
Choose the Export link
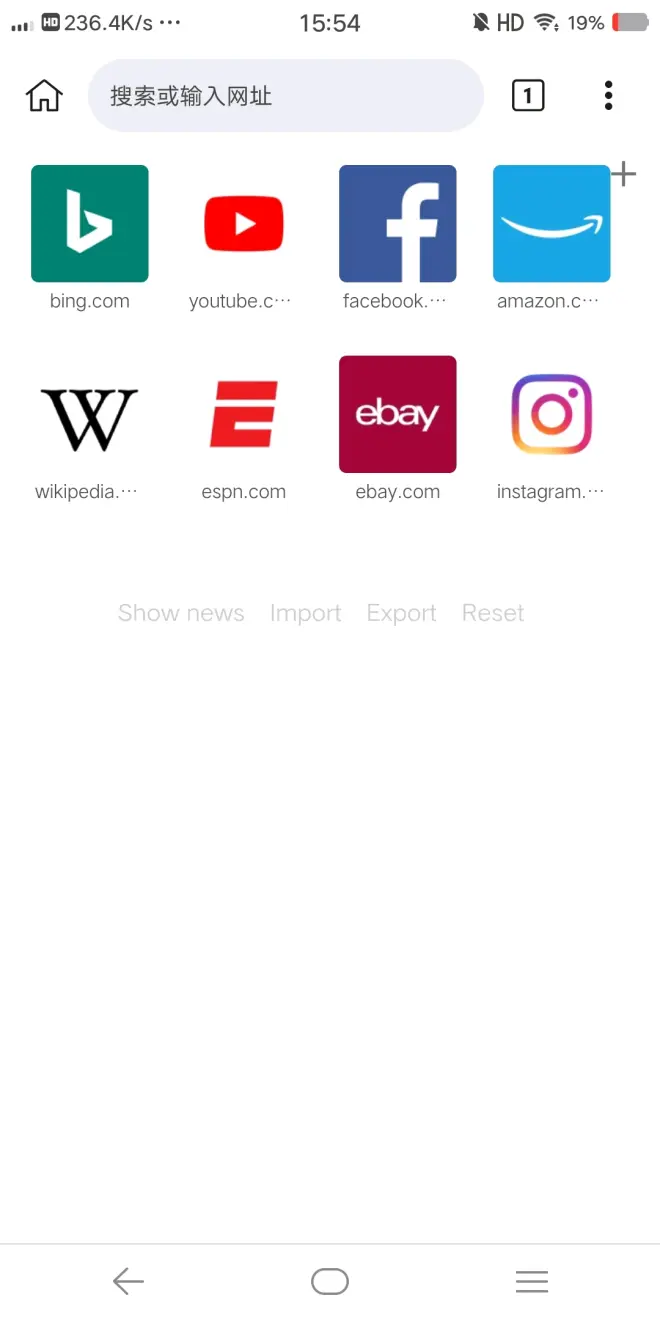pyautogui.click(x=402, y=613)
